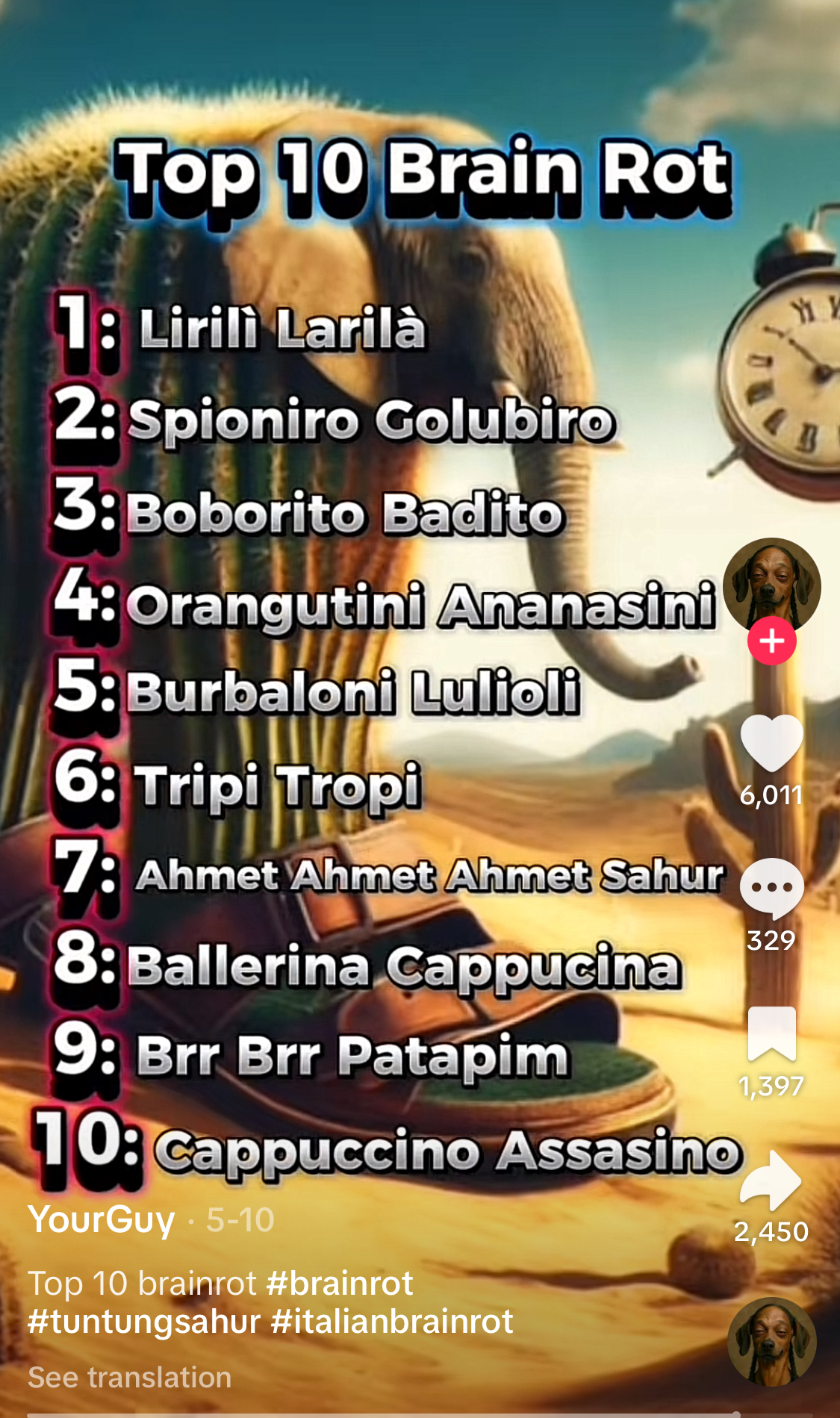Open the #italianbrainrot hashtag

click(392, 1322)
